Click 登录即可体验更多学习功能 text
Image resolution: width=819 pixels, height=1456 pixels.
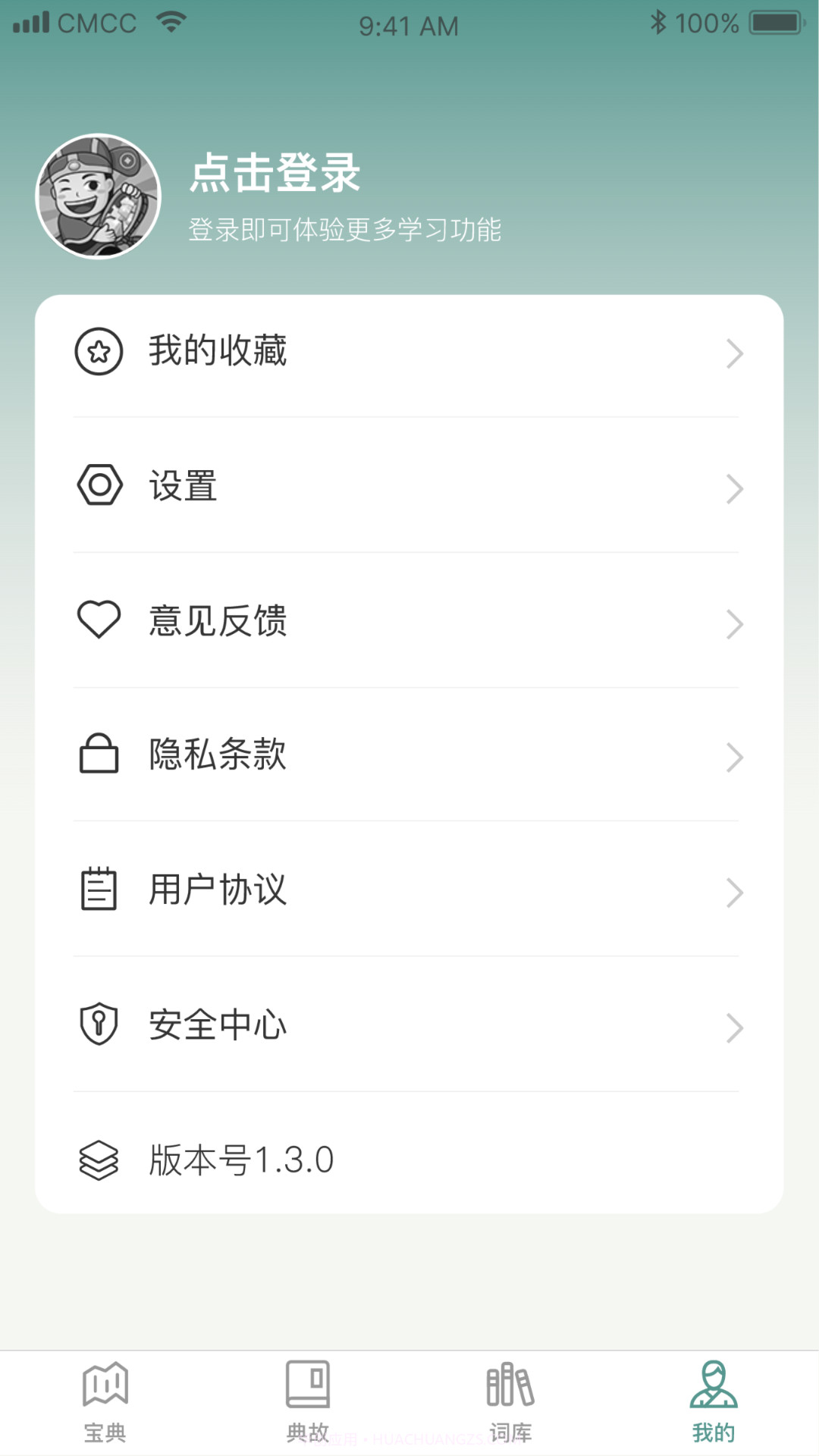345,229
